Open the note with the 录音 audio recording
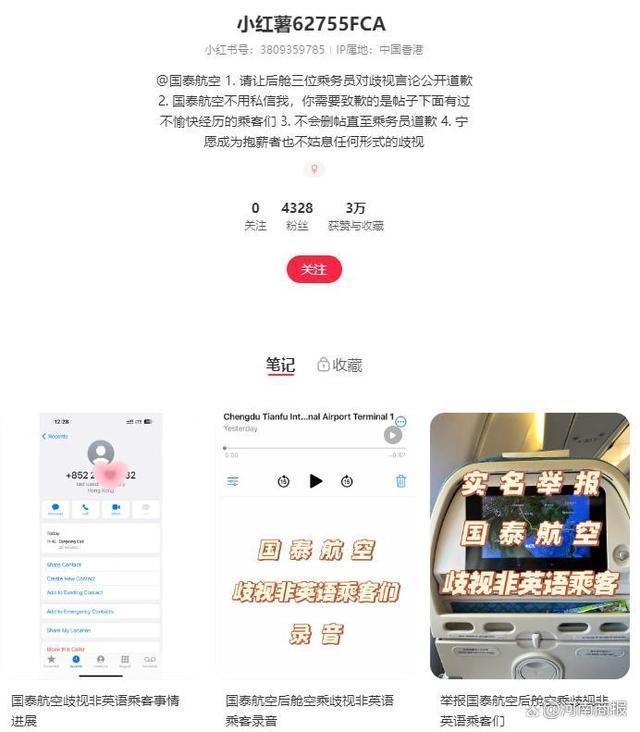 [315, 545]
